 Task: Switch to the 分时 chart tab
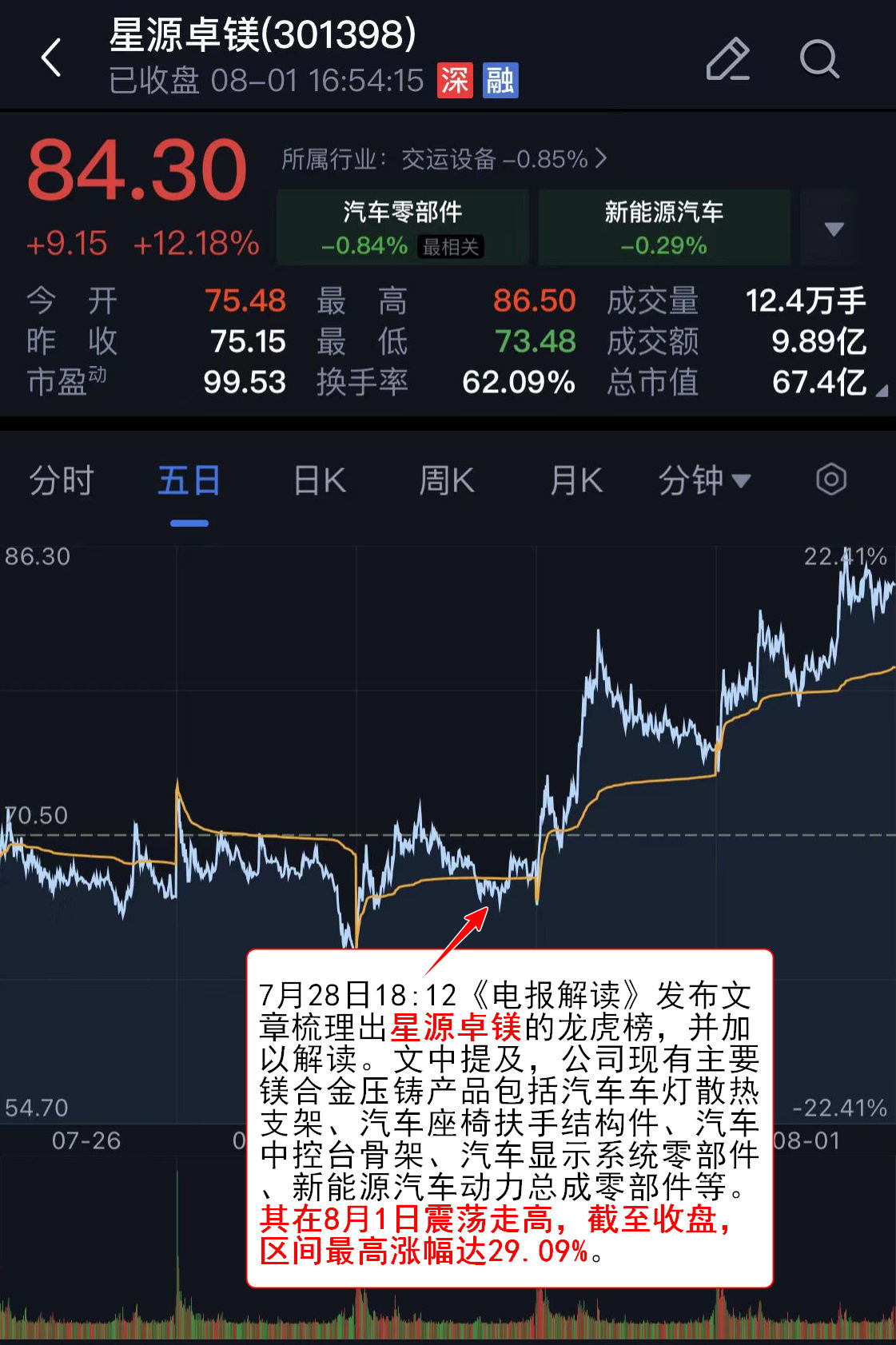(62, 481)
